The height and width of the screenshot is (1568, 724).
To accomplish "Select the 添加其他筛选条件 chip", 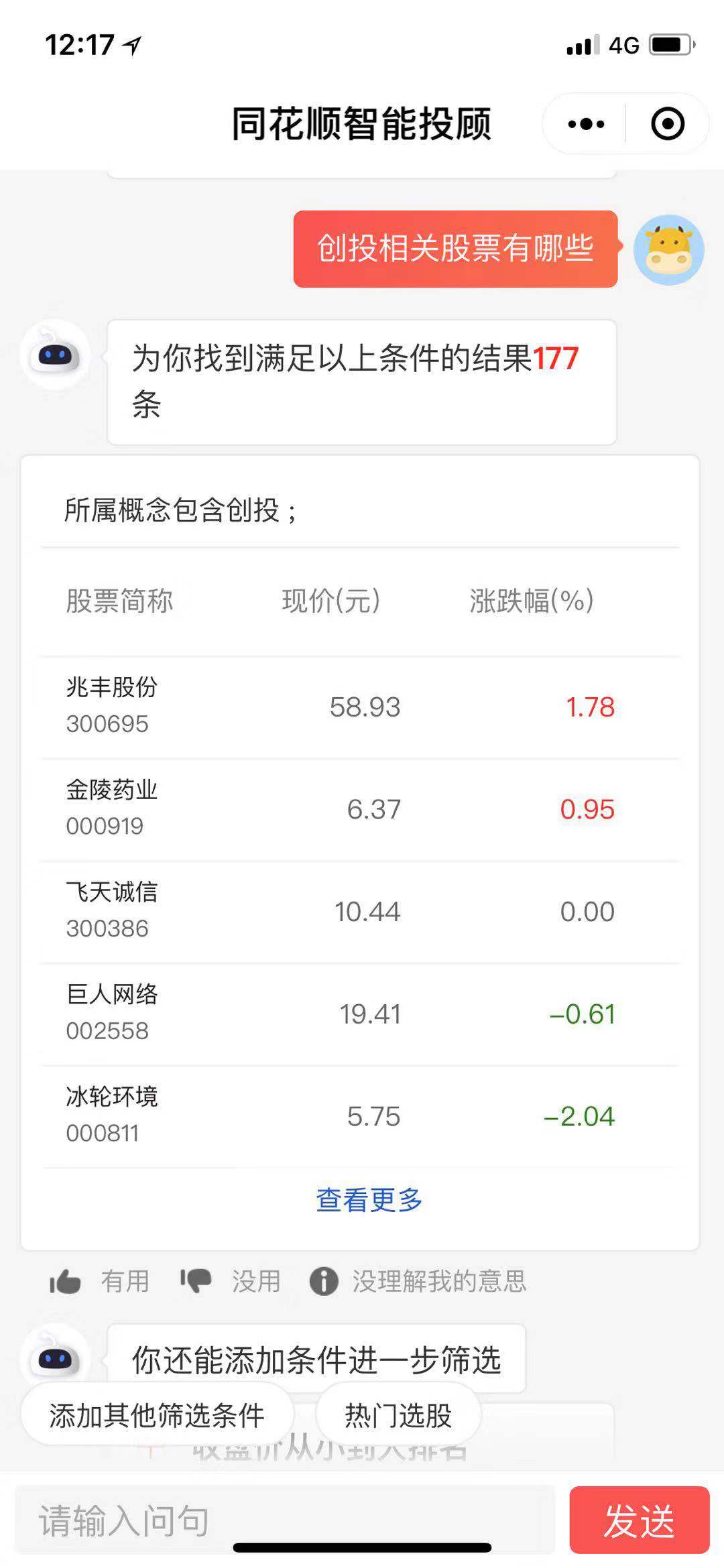I will [158, 1415].
